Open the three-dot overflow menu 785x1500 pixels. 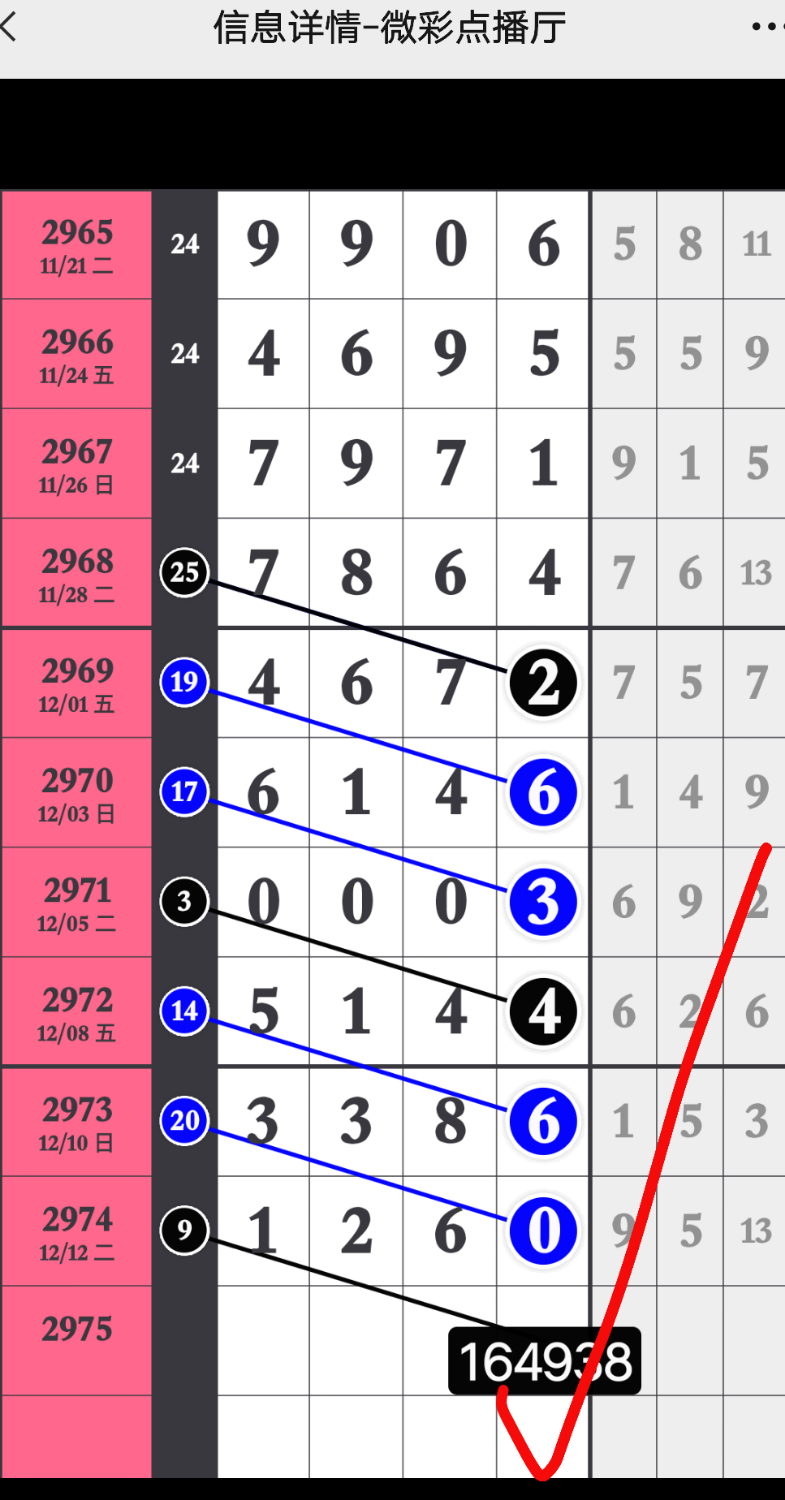(x=767, y=27)
